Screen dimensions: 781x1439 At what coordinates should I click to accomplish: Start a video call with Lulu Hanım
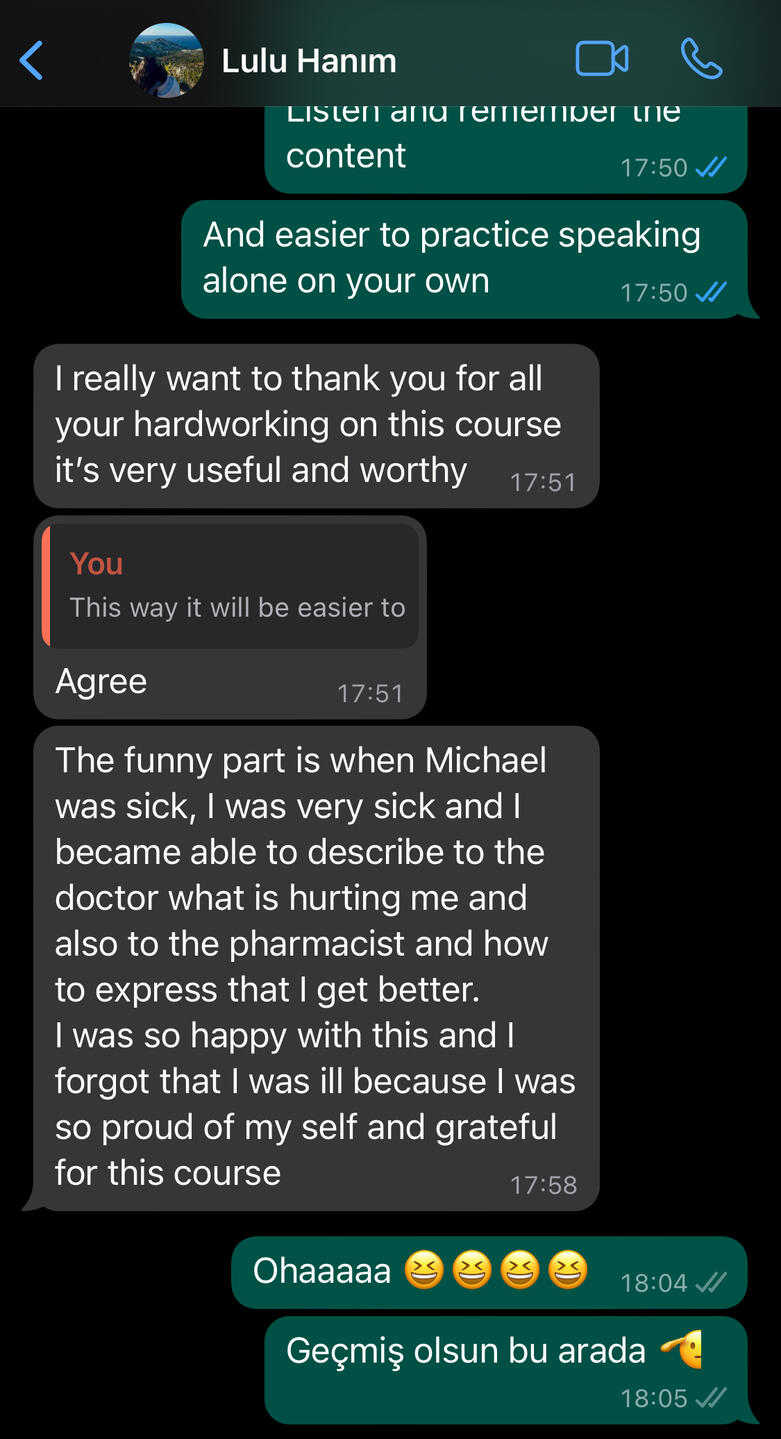602,59
